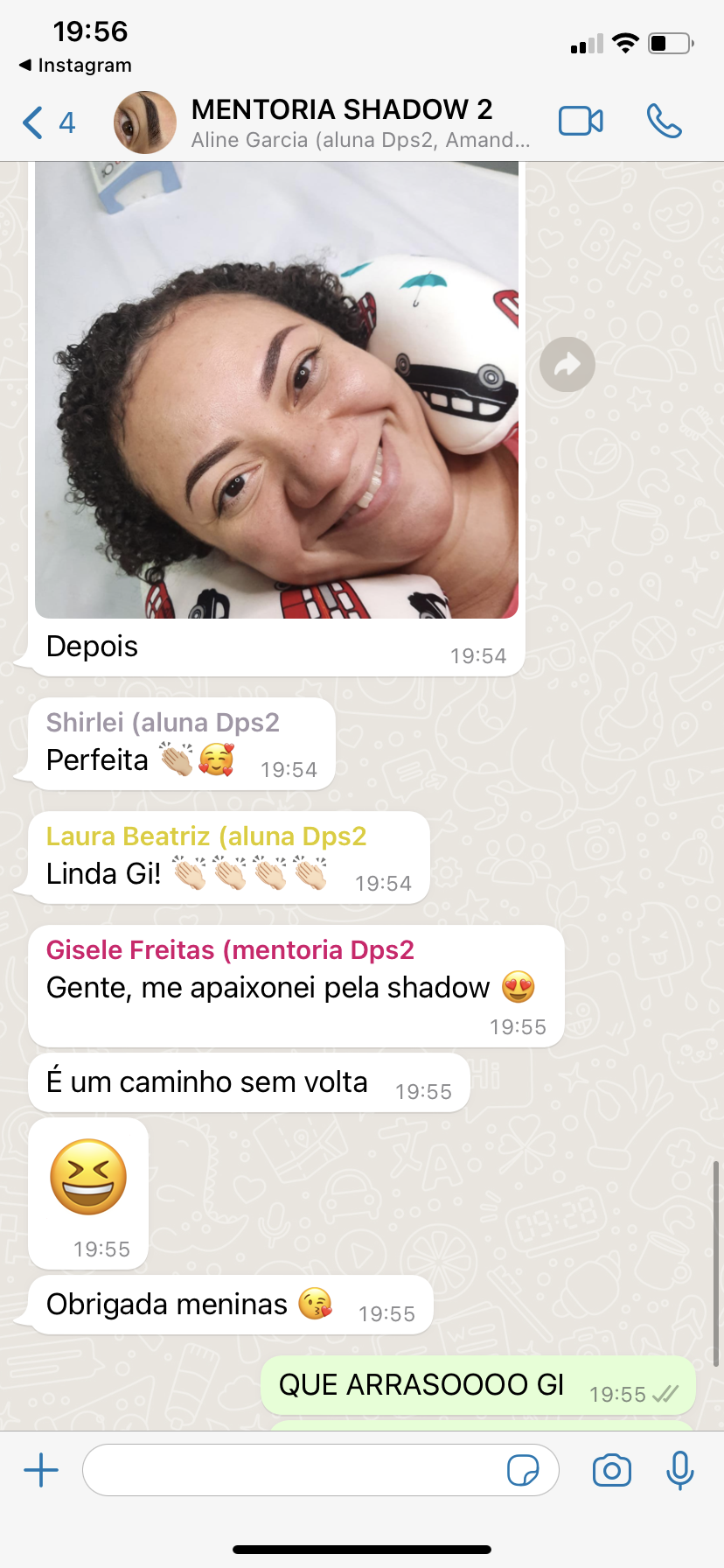Start a voice call with the group

coord(665,122)
